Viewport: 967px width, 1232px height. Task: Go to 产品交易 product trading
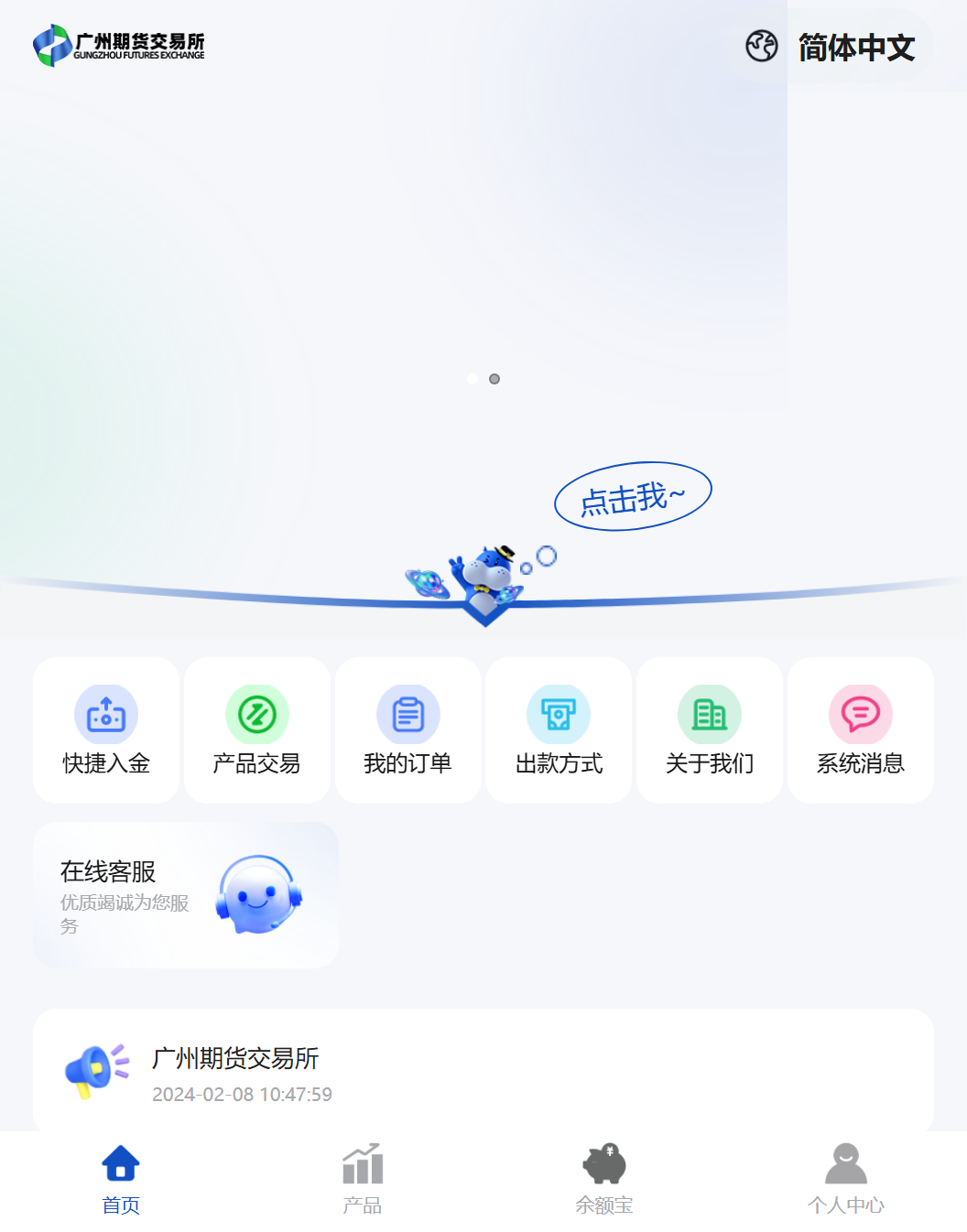257,730
